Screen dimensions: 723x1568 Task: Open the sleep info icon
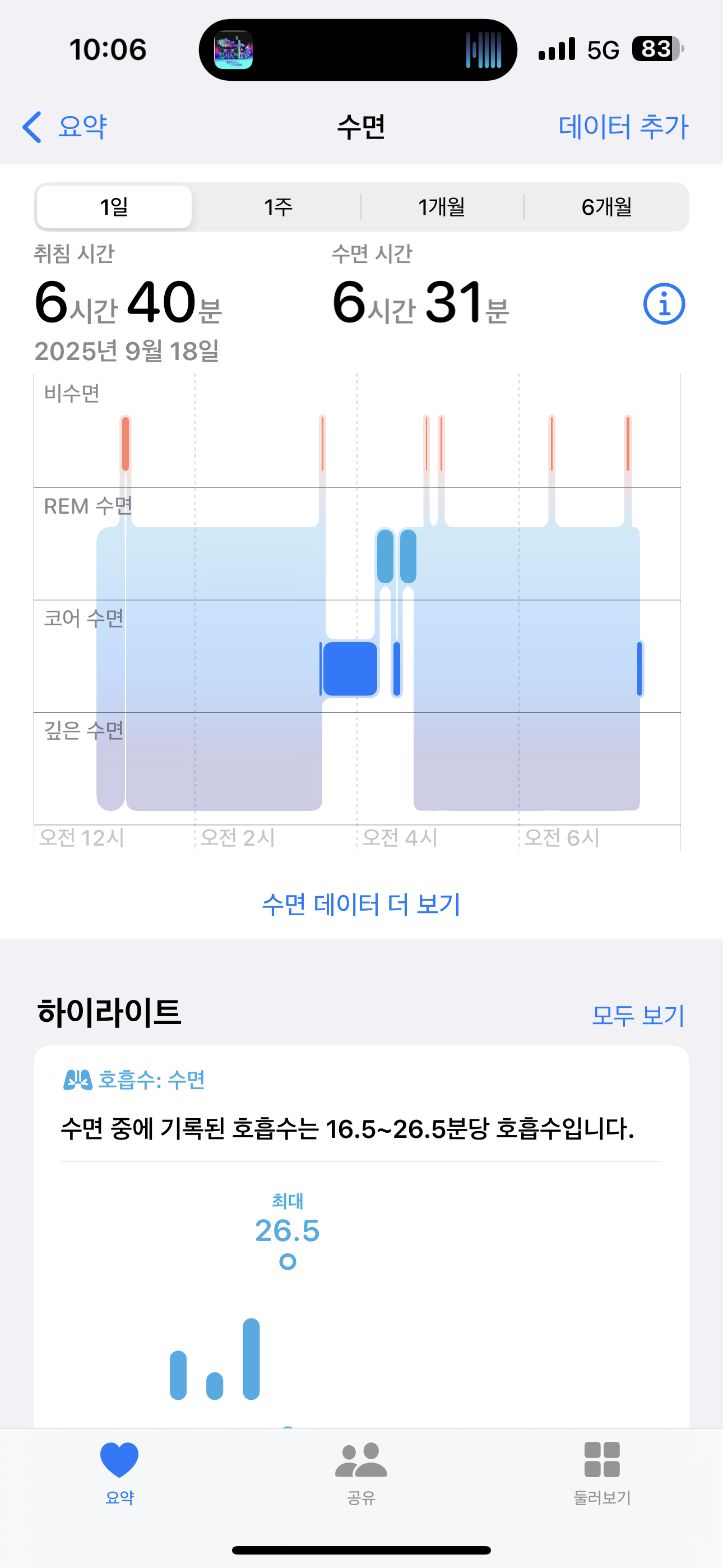pyautogui.click(x=664, y=304)
